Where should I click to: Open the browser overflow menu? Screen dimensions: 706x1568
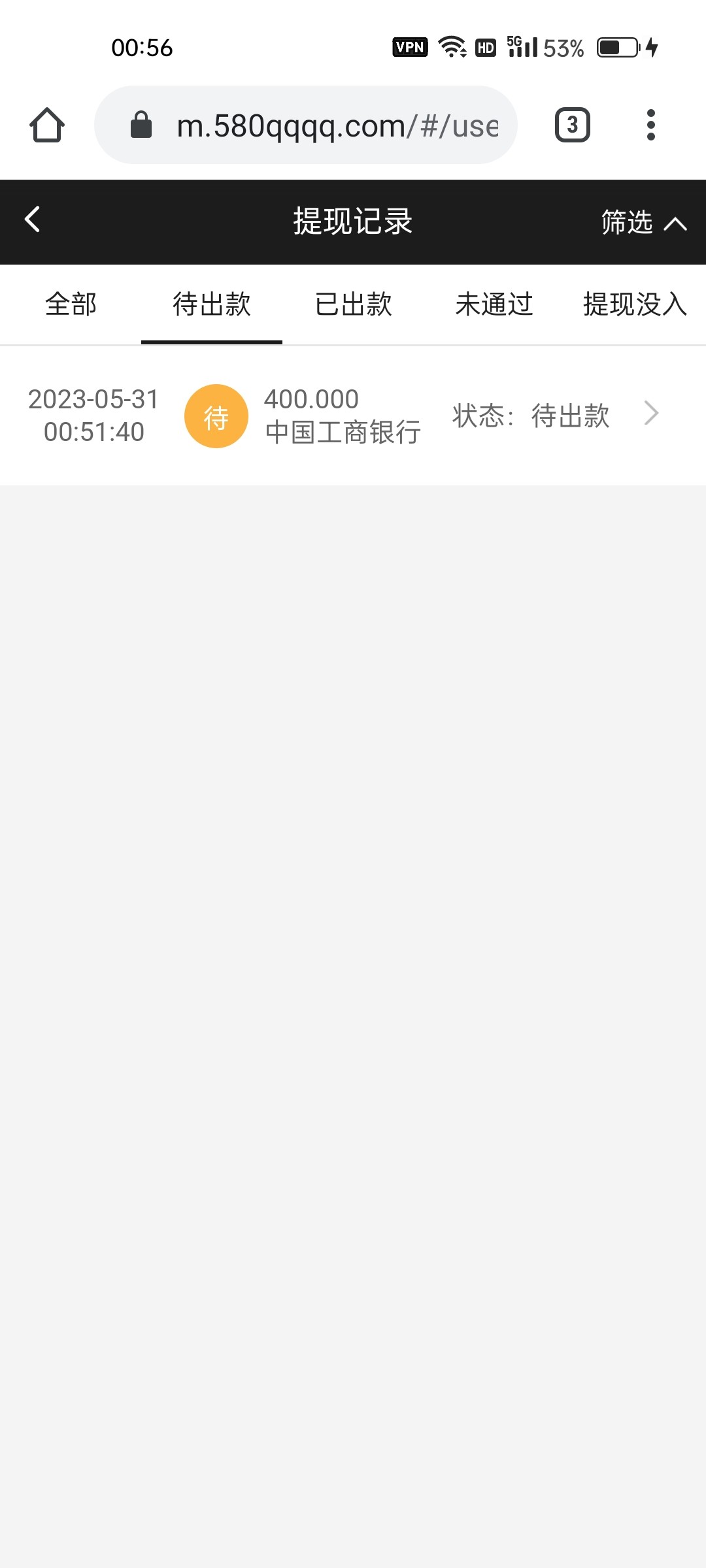pyautogui.click(x=650, y=125)
